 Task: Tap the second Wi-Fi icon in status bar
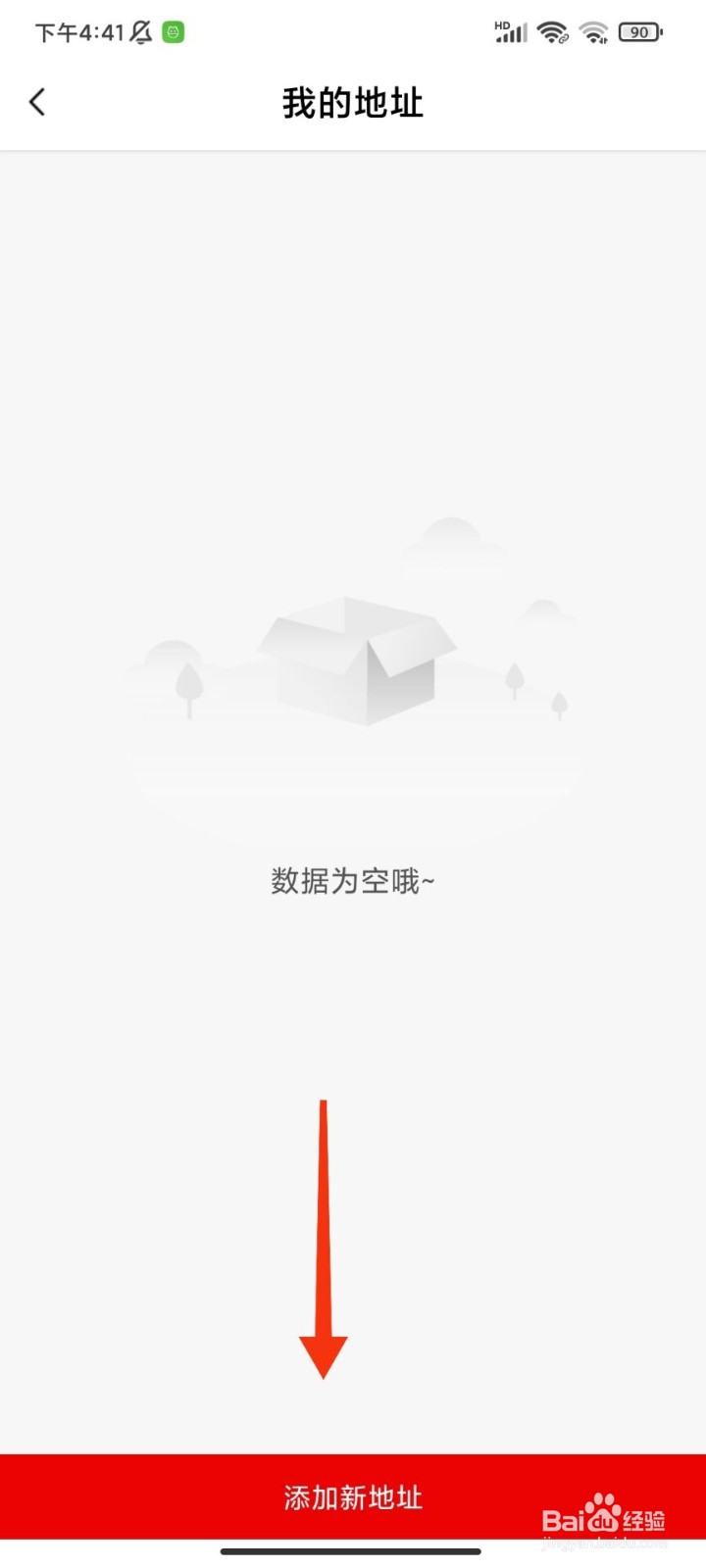point(592,31)
